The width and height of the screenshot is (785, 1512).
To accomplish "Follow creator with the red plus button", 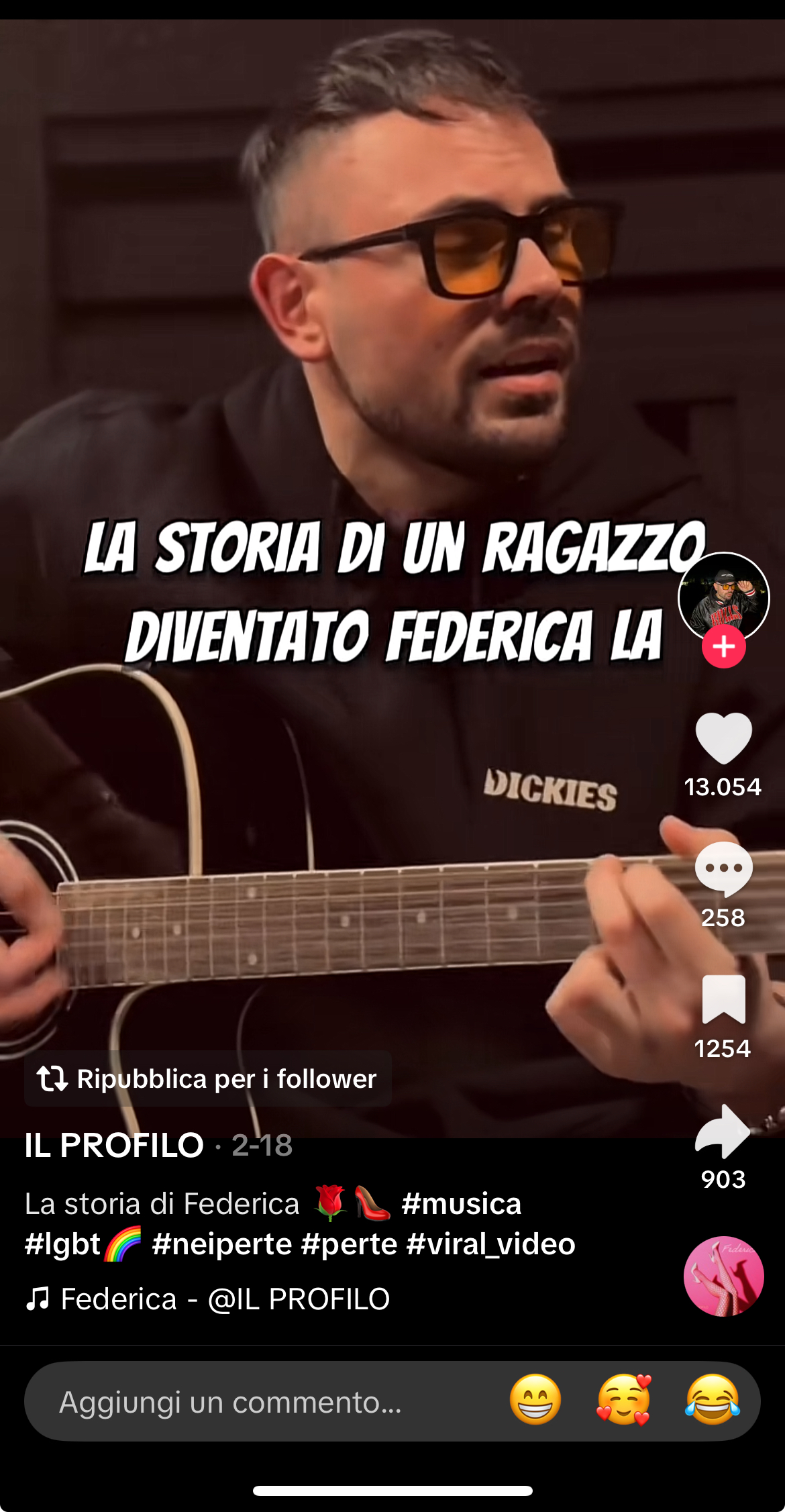I will (723, 647).
